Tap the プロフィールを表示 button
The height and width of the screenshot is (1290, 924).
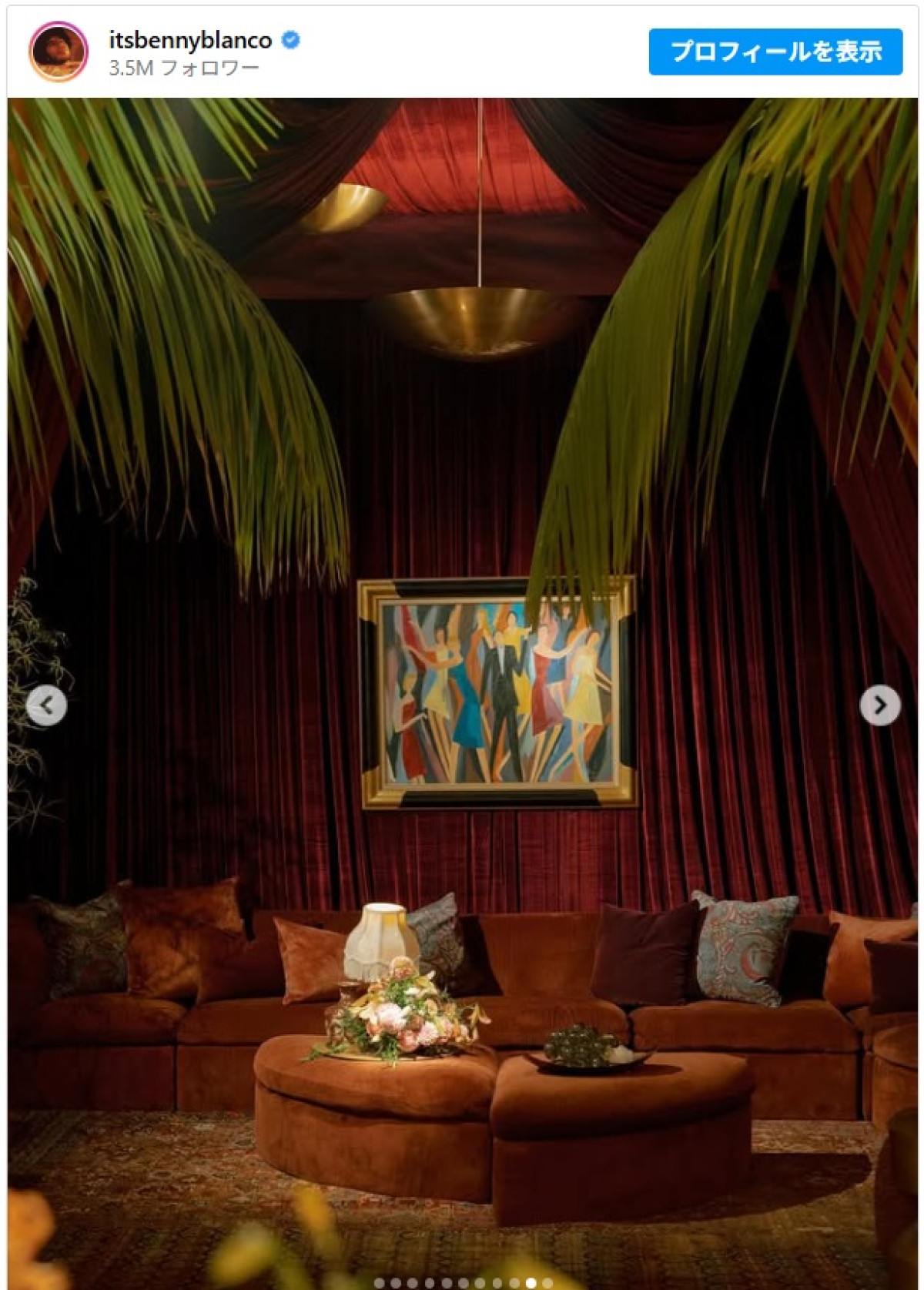tap(775, 52)
